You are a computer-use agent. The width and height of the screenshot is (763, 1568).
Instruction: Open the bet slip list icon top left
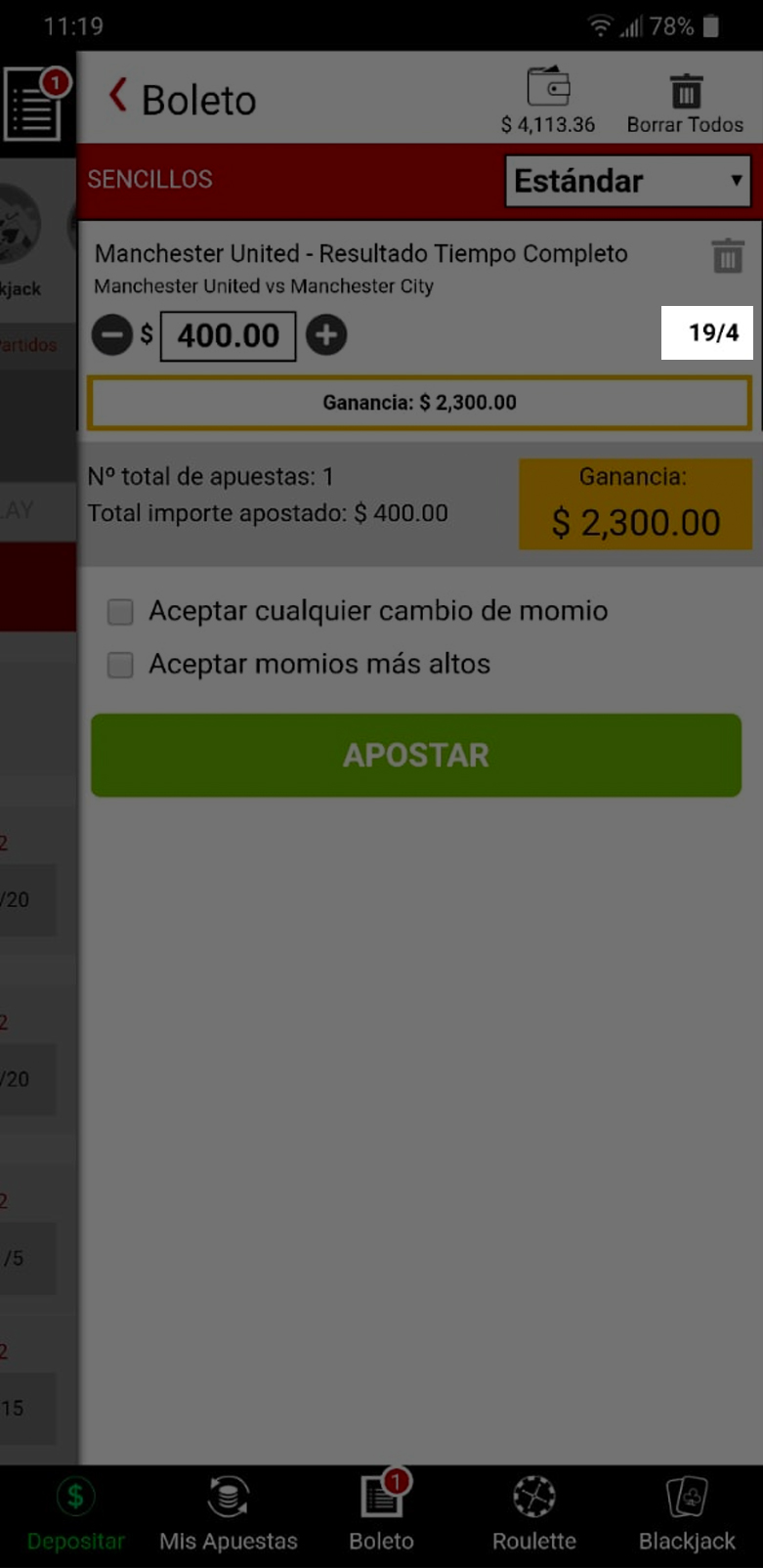(35, 106)
